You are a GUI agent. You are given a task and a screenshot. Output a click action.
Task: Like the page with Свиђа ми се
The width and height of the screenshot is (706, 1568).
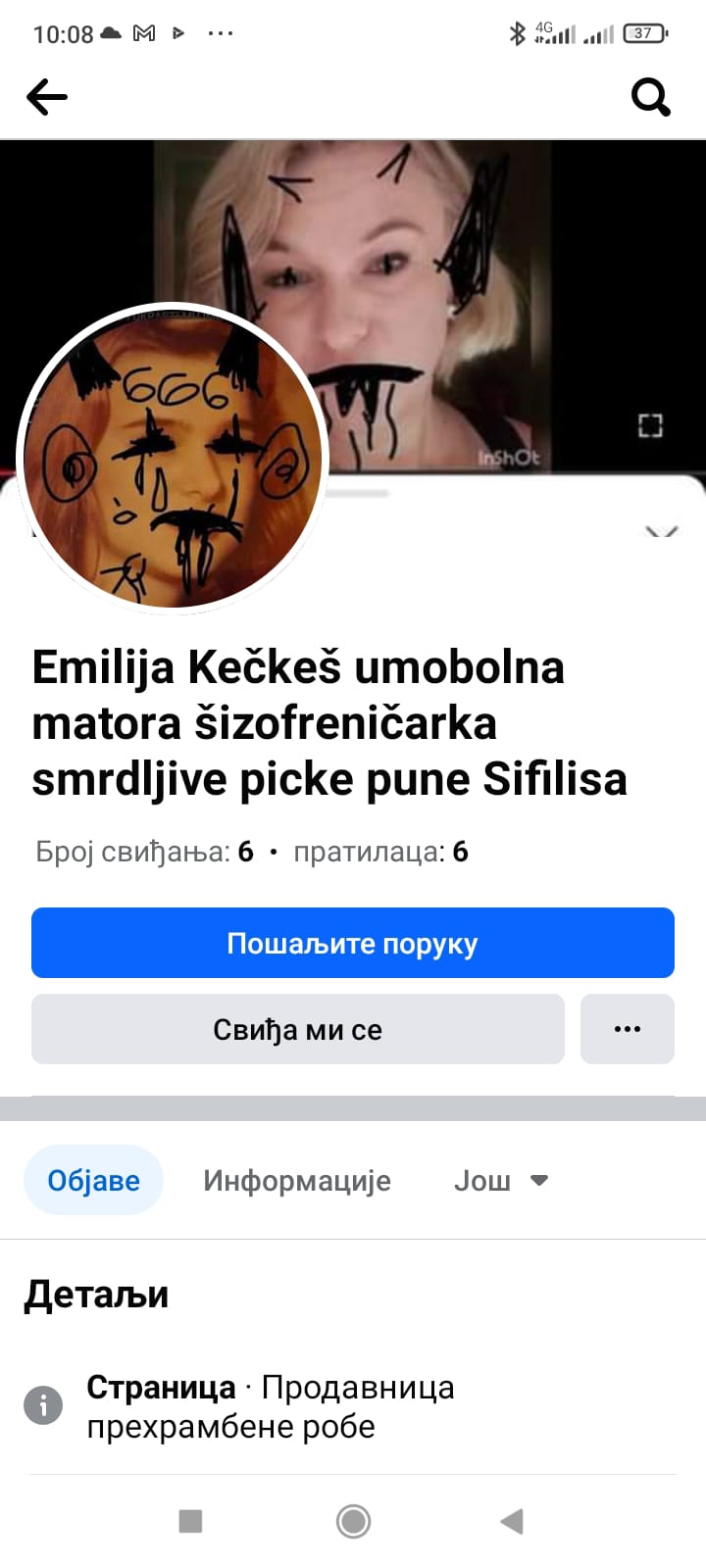point(298,1029)
